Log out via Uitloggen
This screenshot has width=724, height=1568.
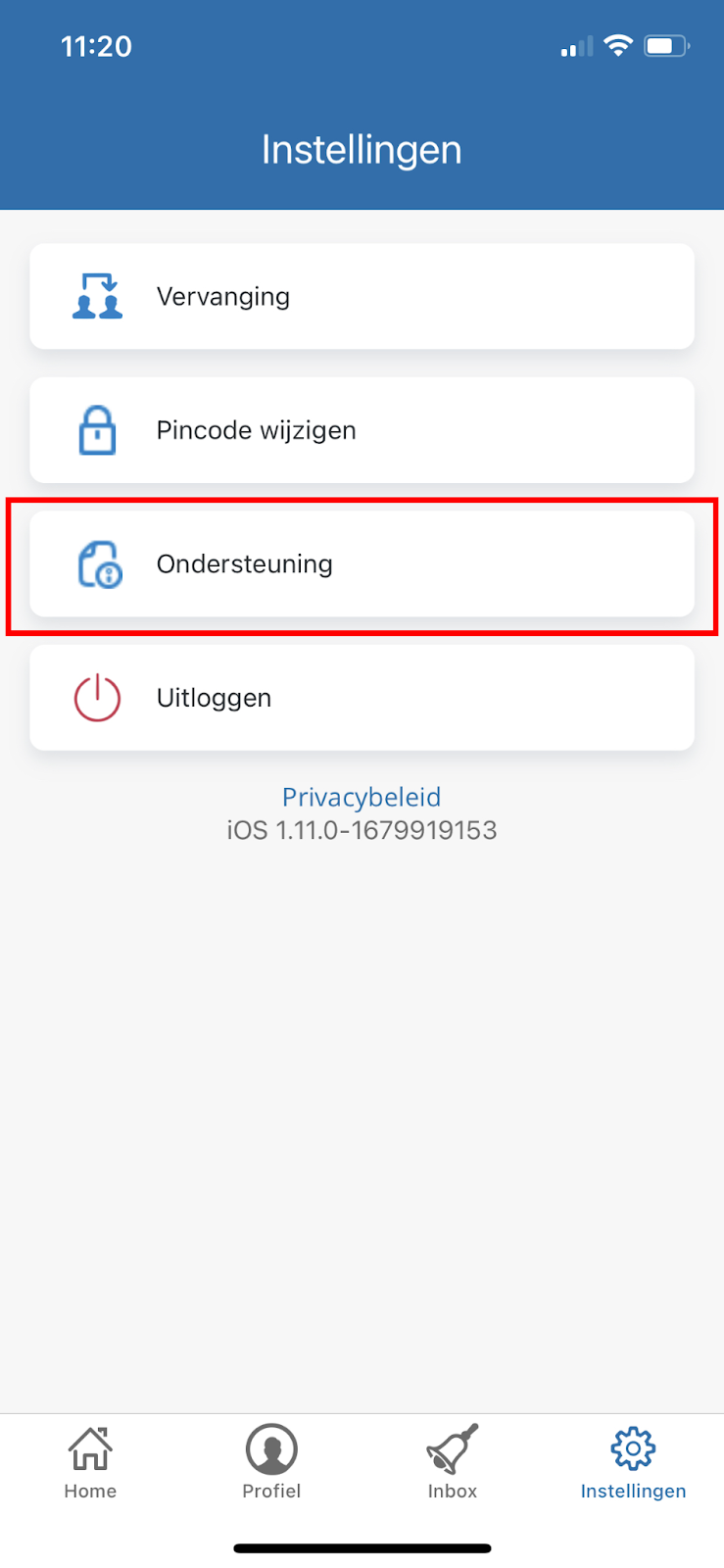tap(362, 698)
